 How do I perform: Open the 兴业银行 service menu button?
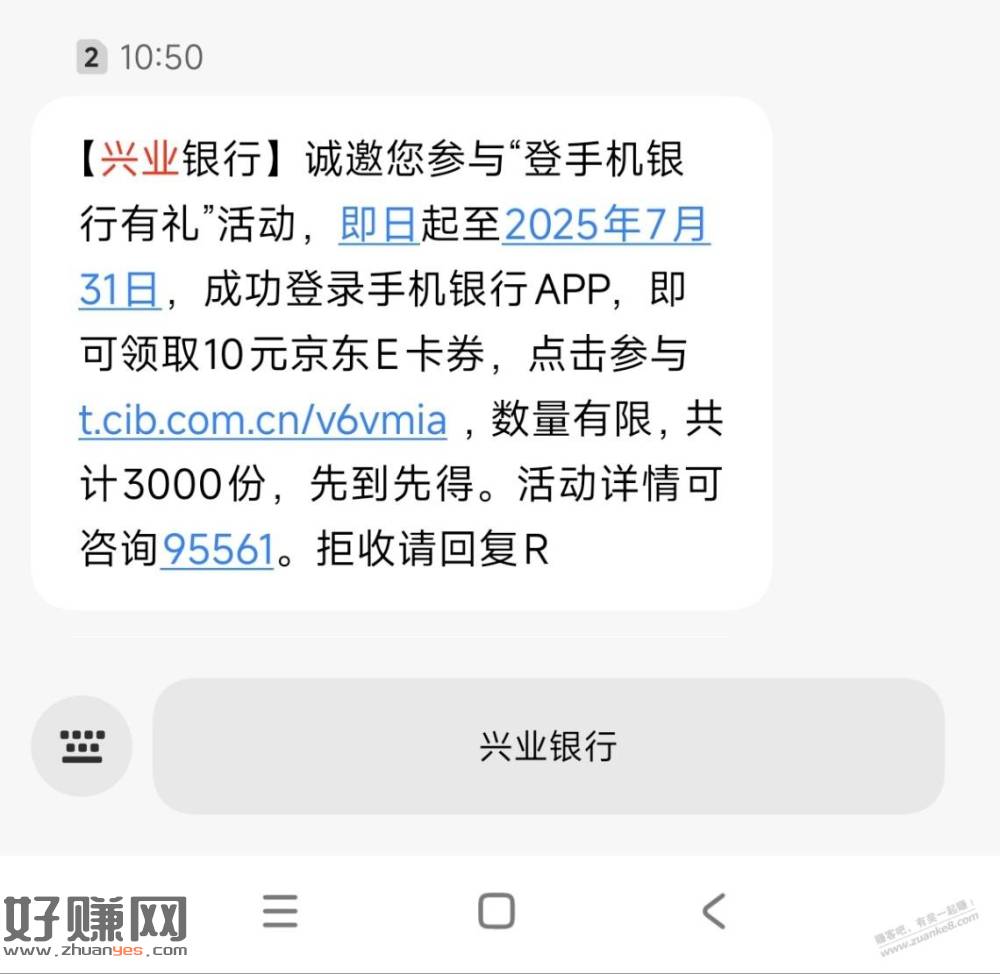pyautogui.click(x=548, y=746)
